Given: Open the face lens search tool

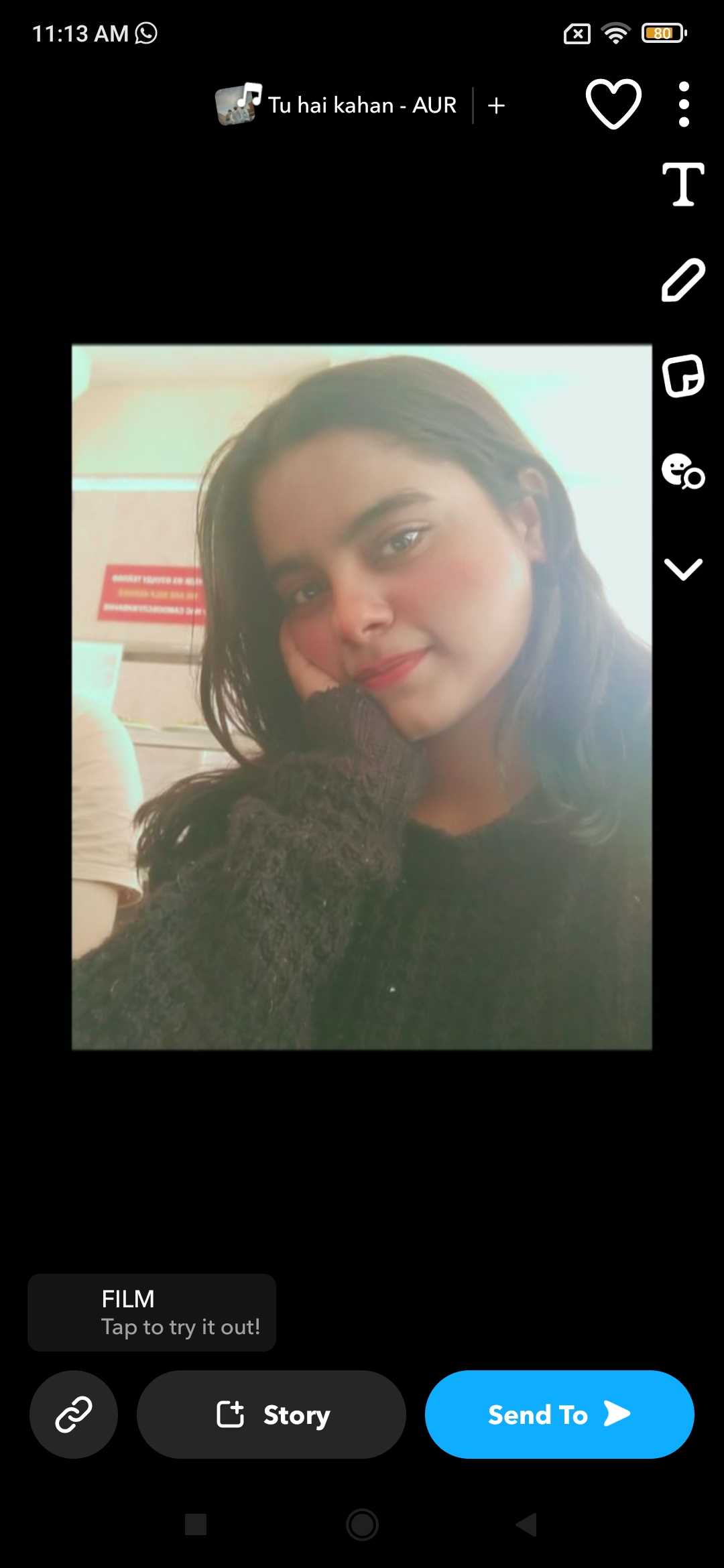Looking at the screenshot, I should click(683, 471).
